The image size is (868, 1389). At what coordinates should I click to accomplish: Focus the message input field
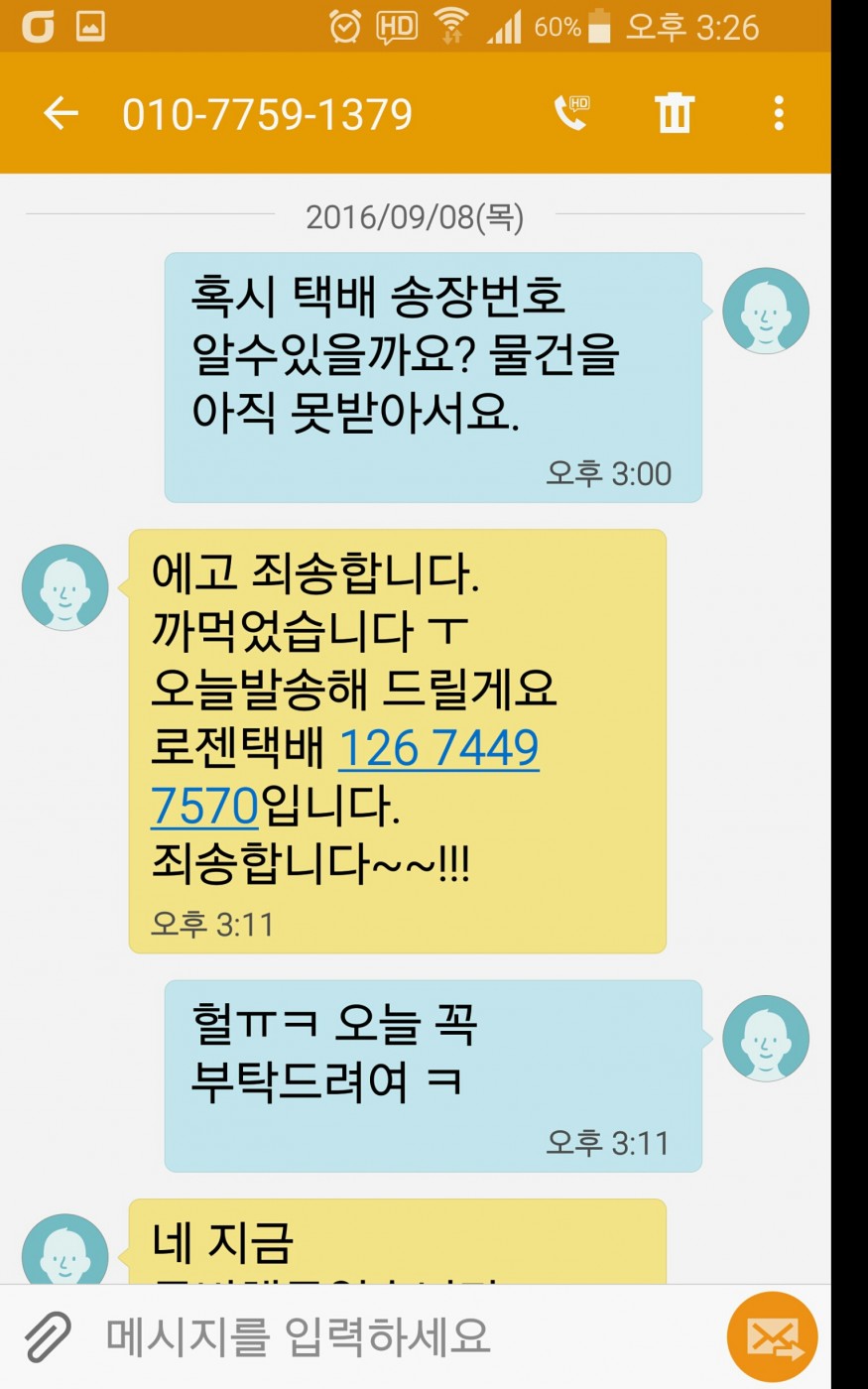pyautogui.click(x=397, y=1336)
